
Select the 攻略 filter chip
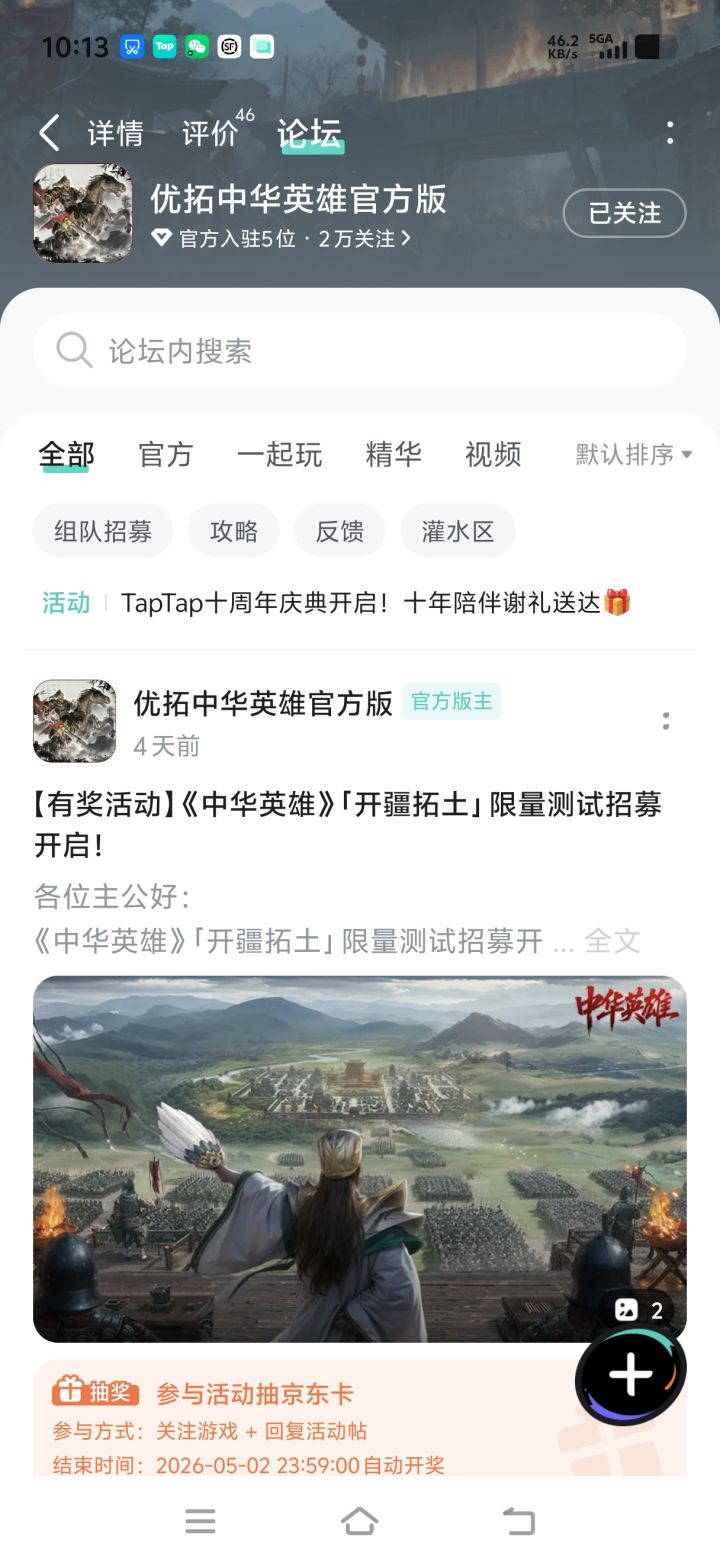[x=235, y=530]
